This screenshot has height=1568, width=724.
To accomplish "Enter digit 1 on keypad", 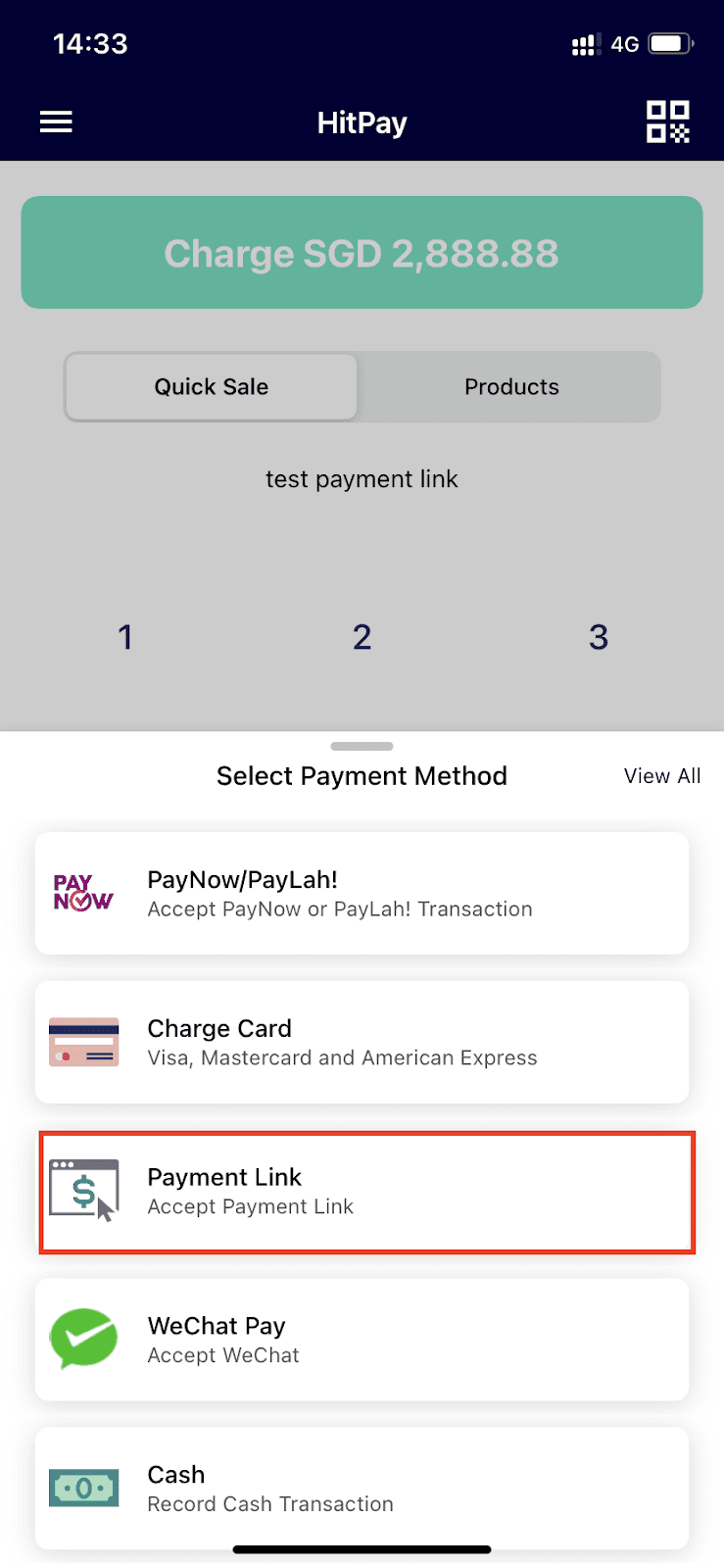I will pos(125,637).
